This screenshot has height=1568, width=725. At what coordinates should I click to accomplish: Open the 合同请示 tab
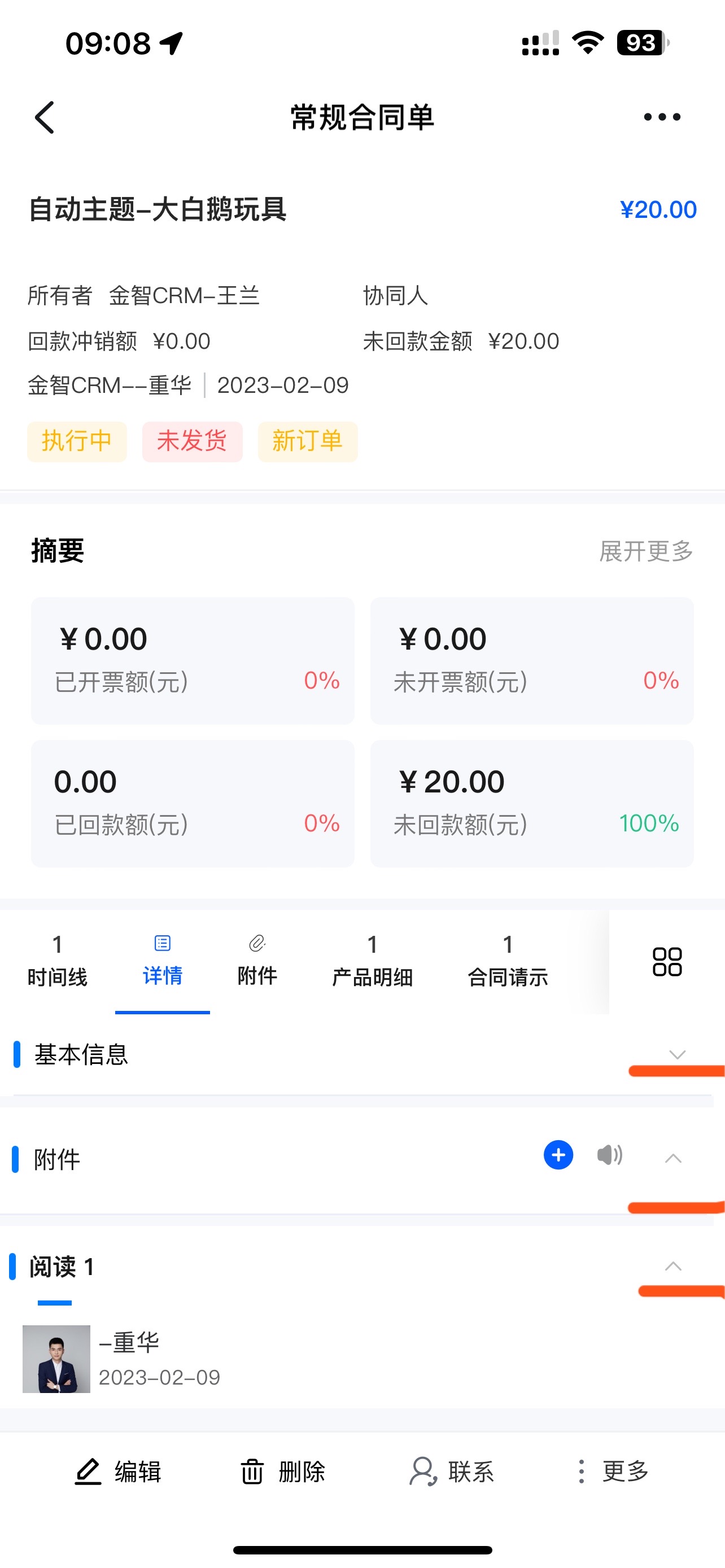point(507,962)
